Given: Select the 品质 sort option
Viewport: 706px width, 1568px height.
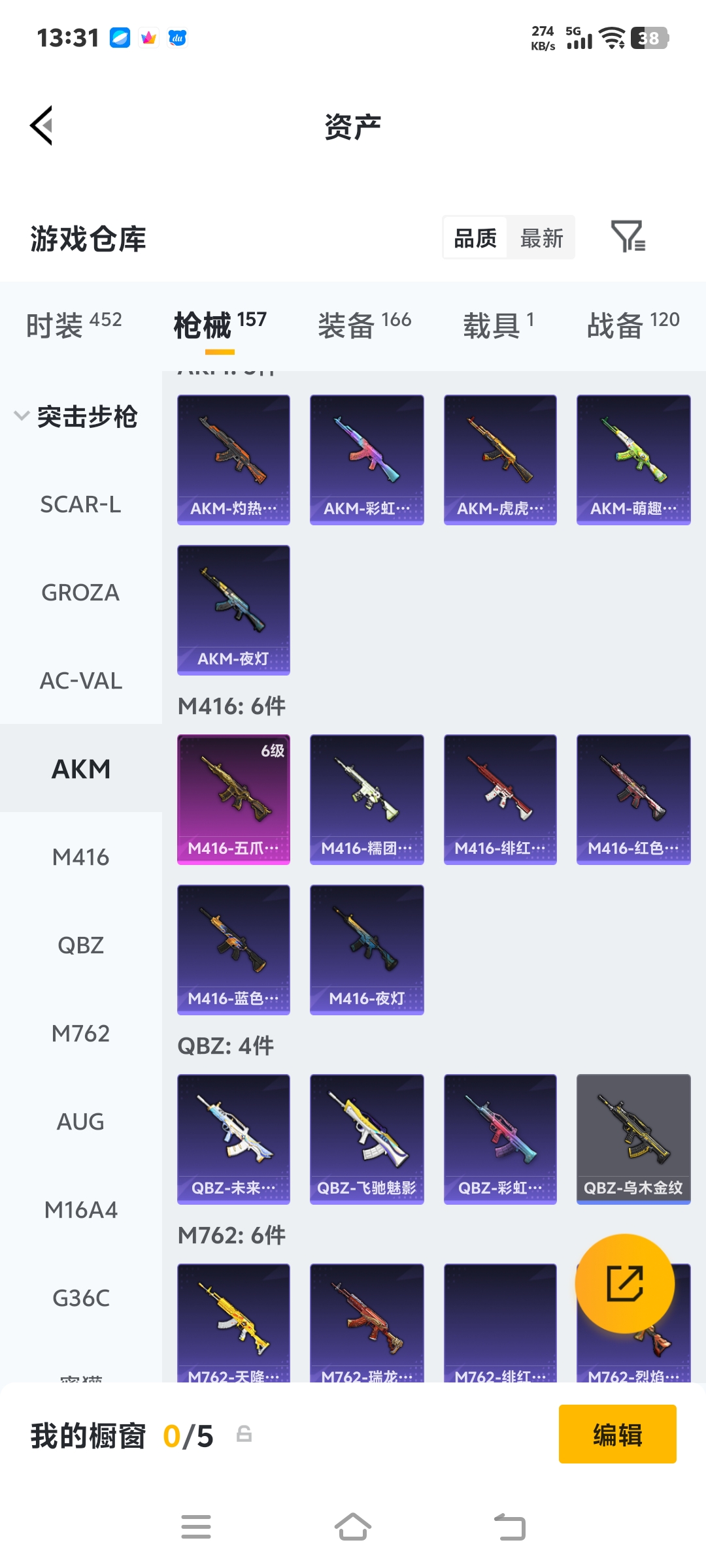Looking at the screenshot, I should tap(475, 238).
